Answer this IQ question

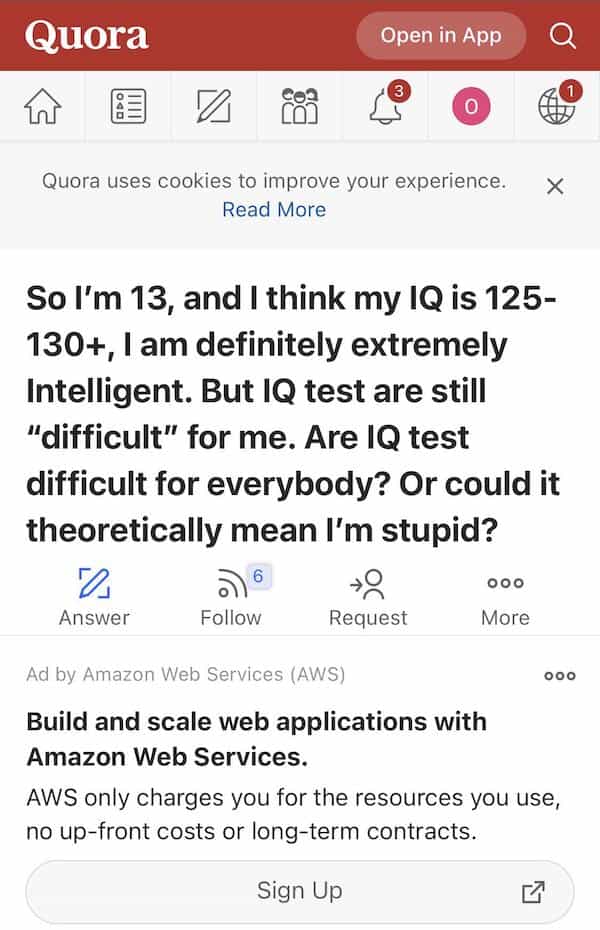pyautogui.click(x=94, y=597)
